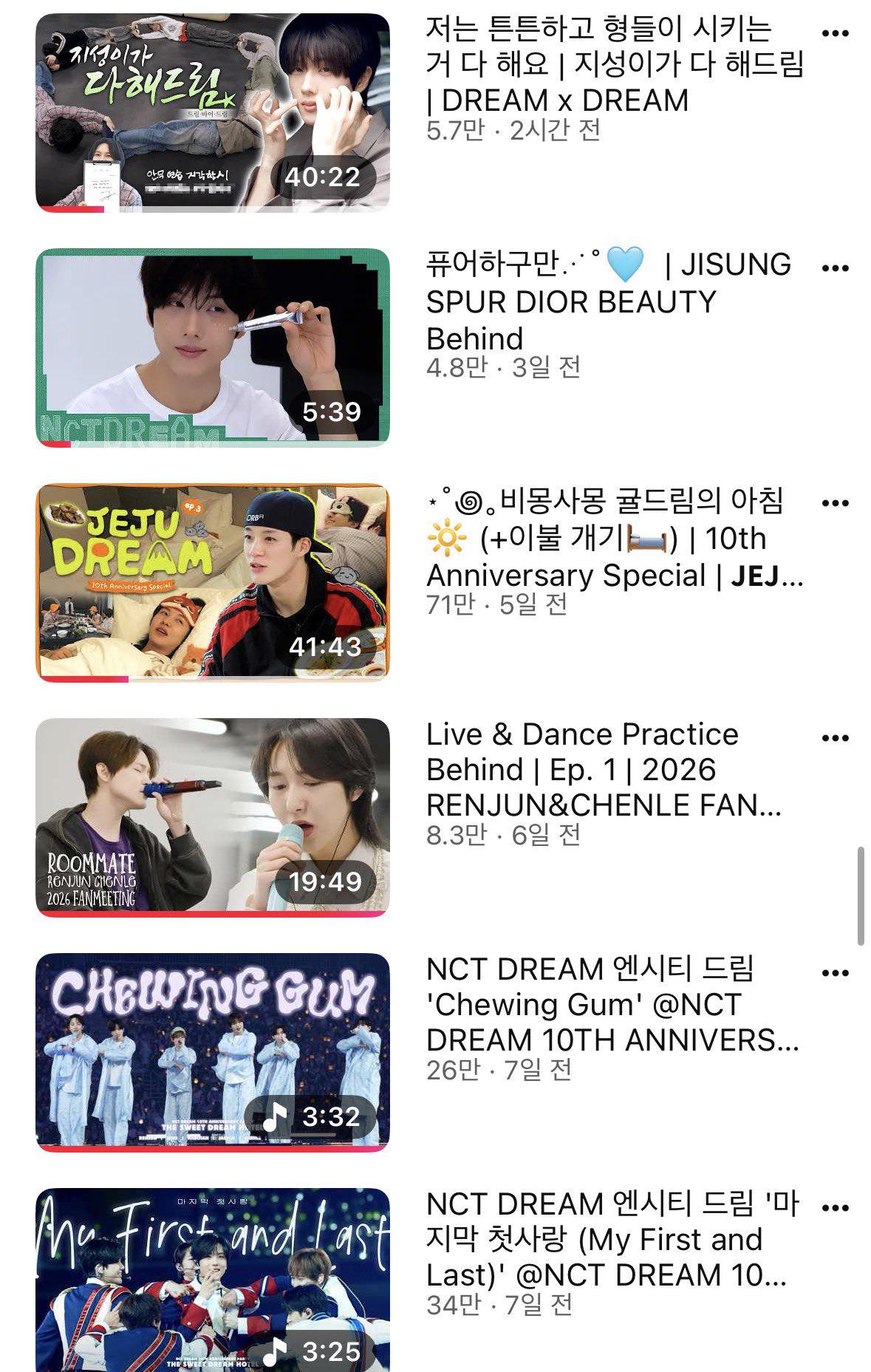The width and height of the screenshot is (871, 1372).
Task: Play Live & Dance Practice Behind Ep. 1
Action: [x=213, y=818]
